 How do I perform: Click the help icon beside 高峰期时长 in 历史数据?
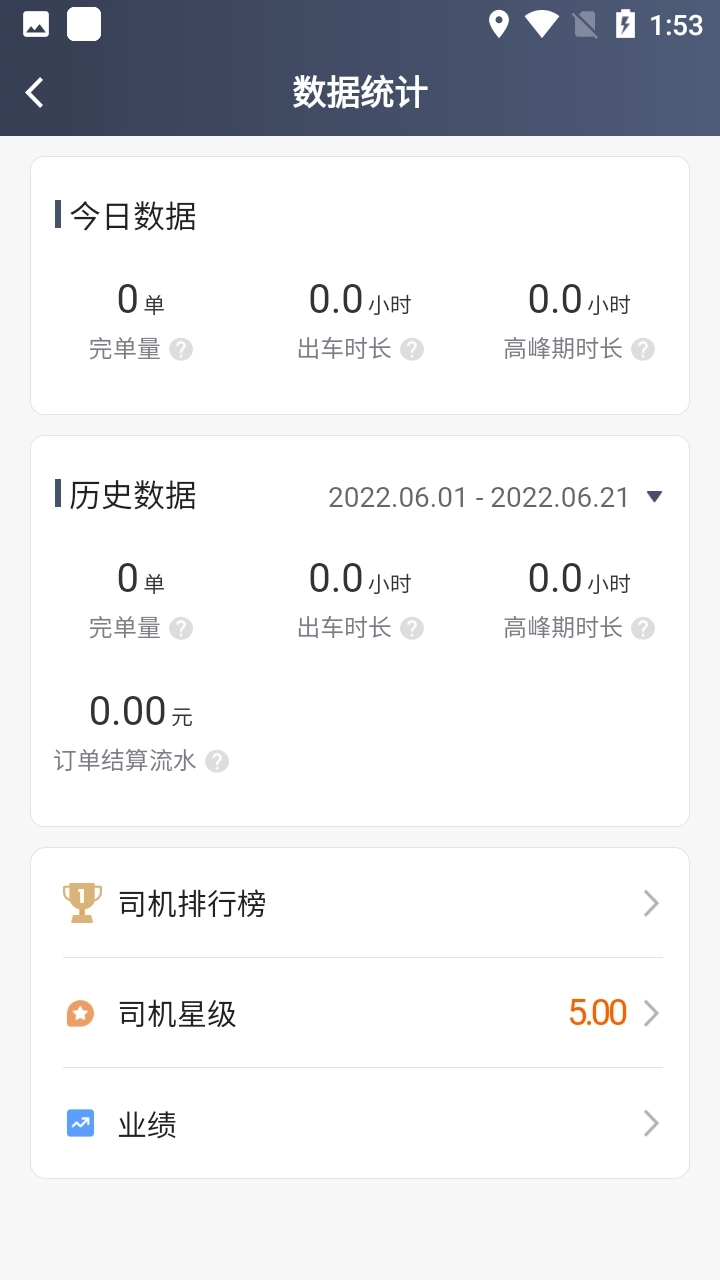tap(643, 628)
